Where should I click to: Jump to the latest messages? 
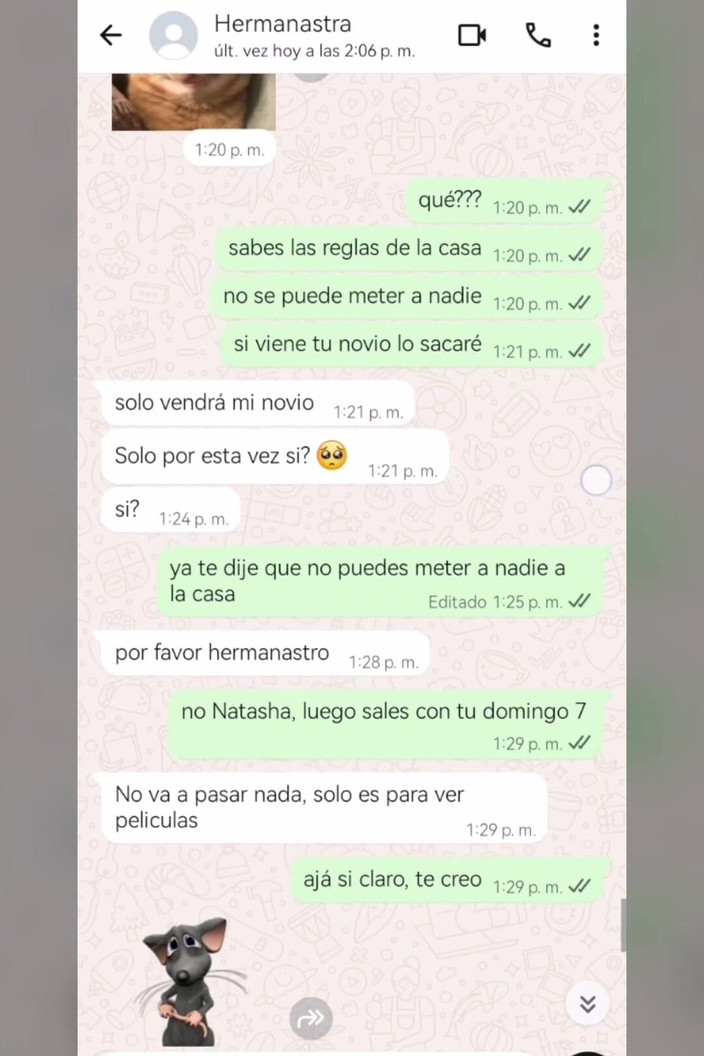588,1004
